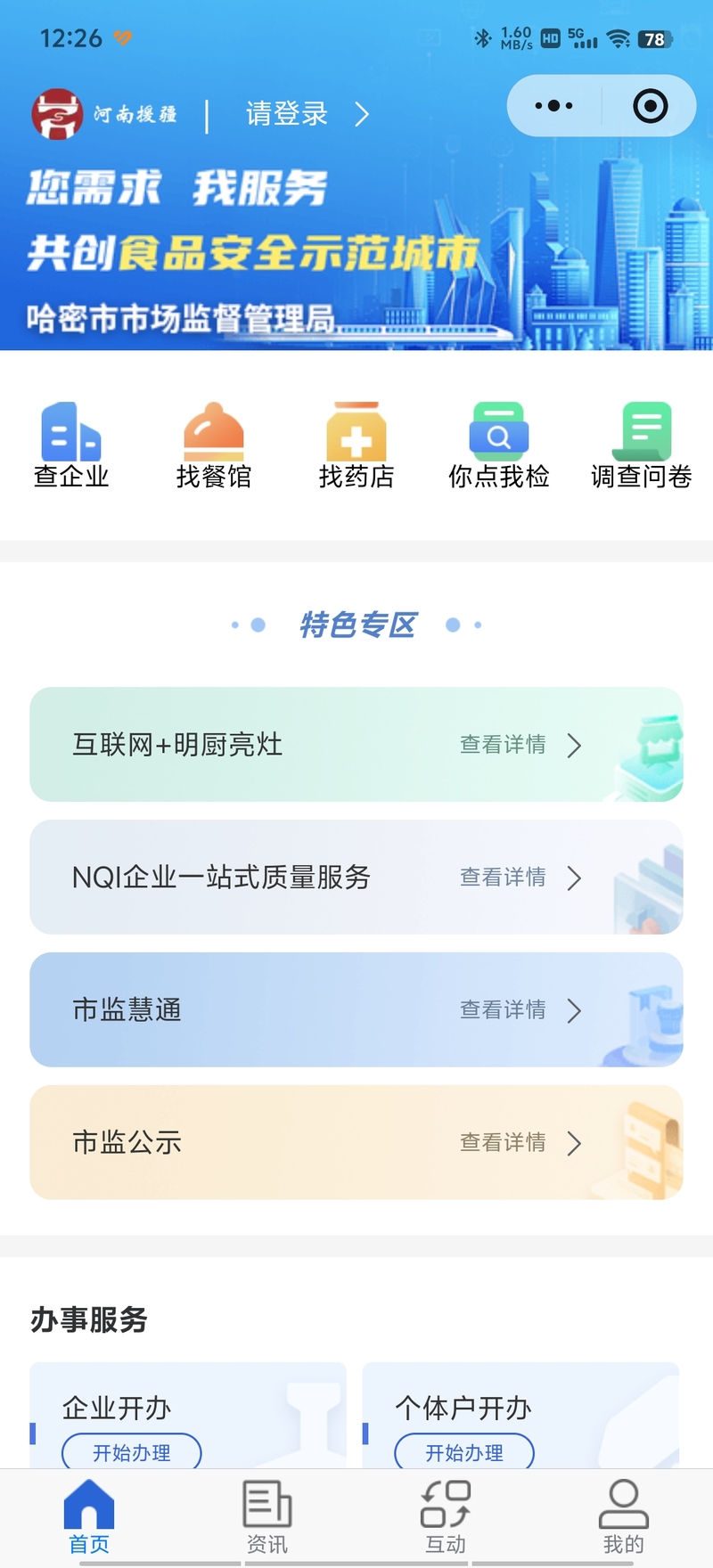Tap 请登录 to log in
Screen dimensions: 713x1568
(x=306, y=114)
